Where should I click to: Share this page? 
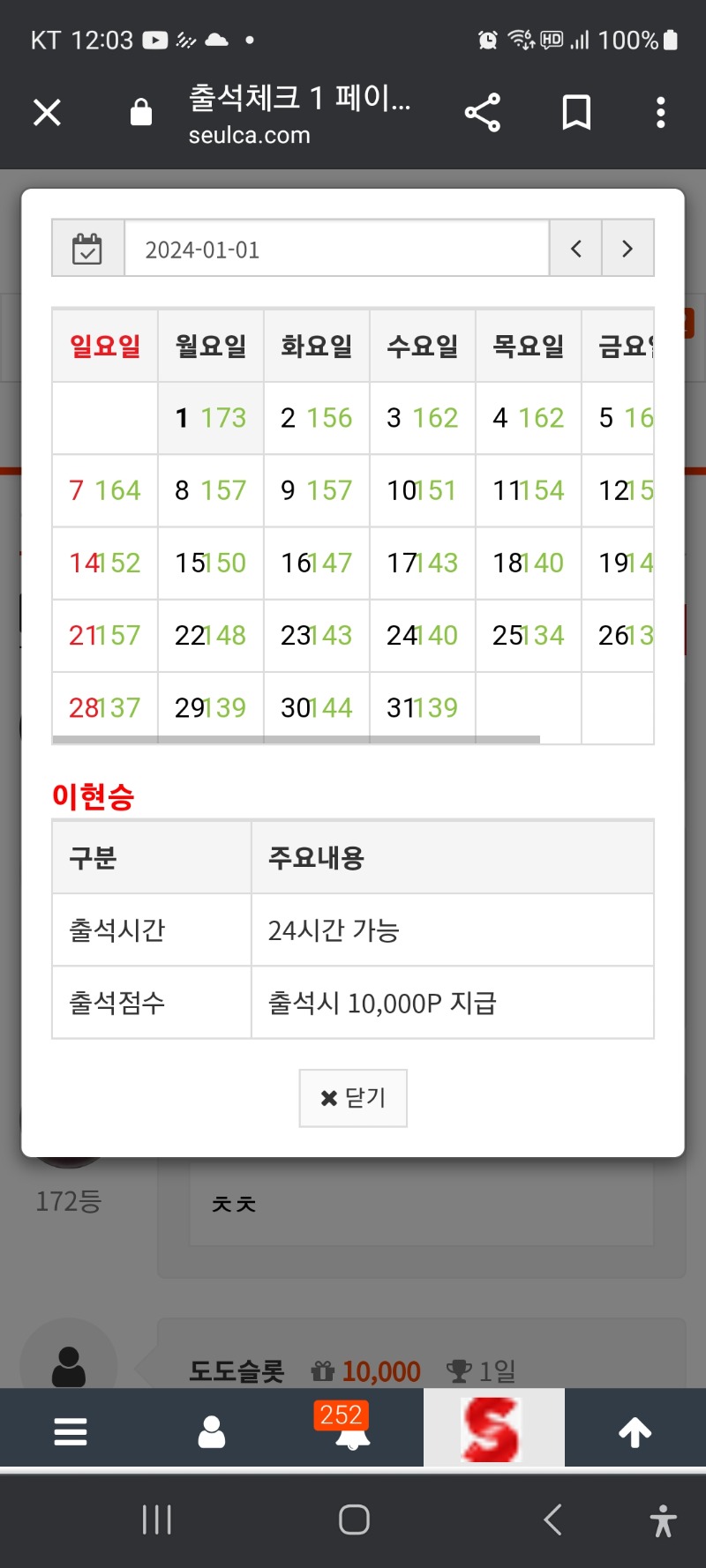482,113
